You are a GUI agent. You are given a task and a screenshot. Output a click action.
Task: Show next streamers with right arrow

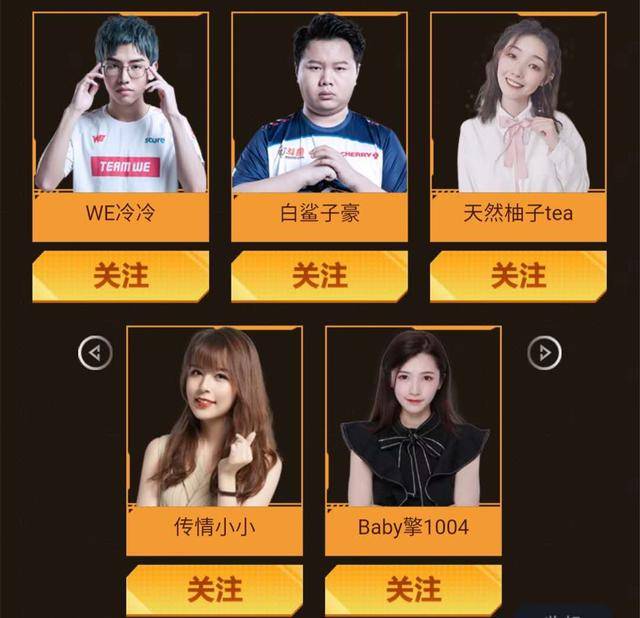544,352
